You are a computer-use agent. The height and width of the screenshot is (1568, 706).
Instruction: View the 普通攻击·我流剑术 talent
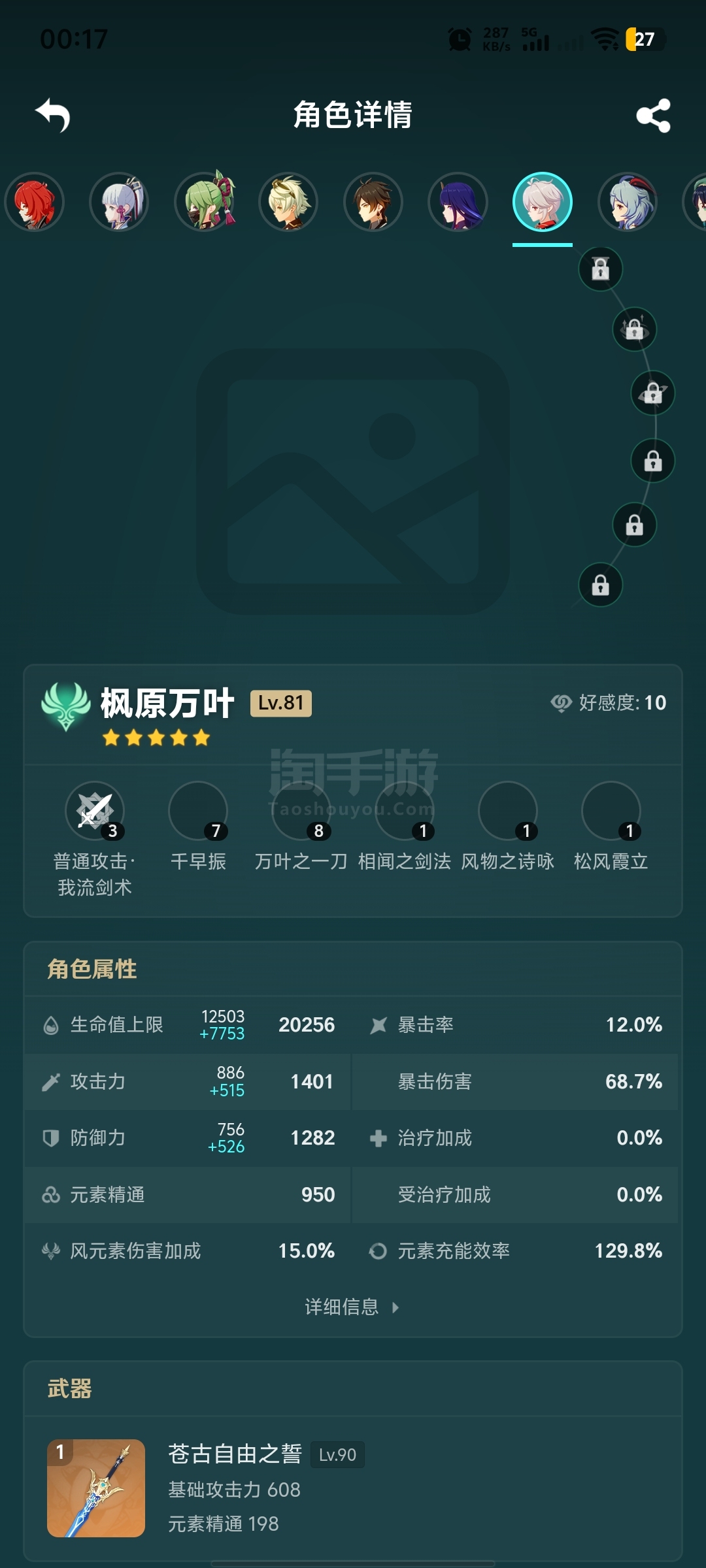coord(95,840)
